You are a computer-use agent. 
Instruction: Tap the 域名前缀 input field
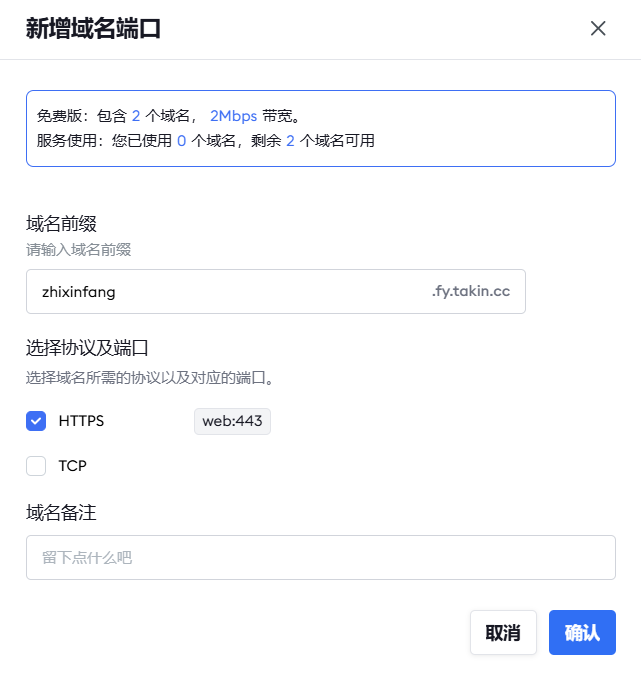pyautogui.click(x=230, y=292)
